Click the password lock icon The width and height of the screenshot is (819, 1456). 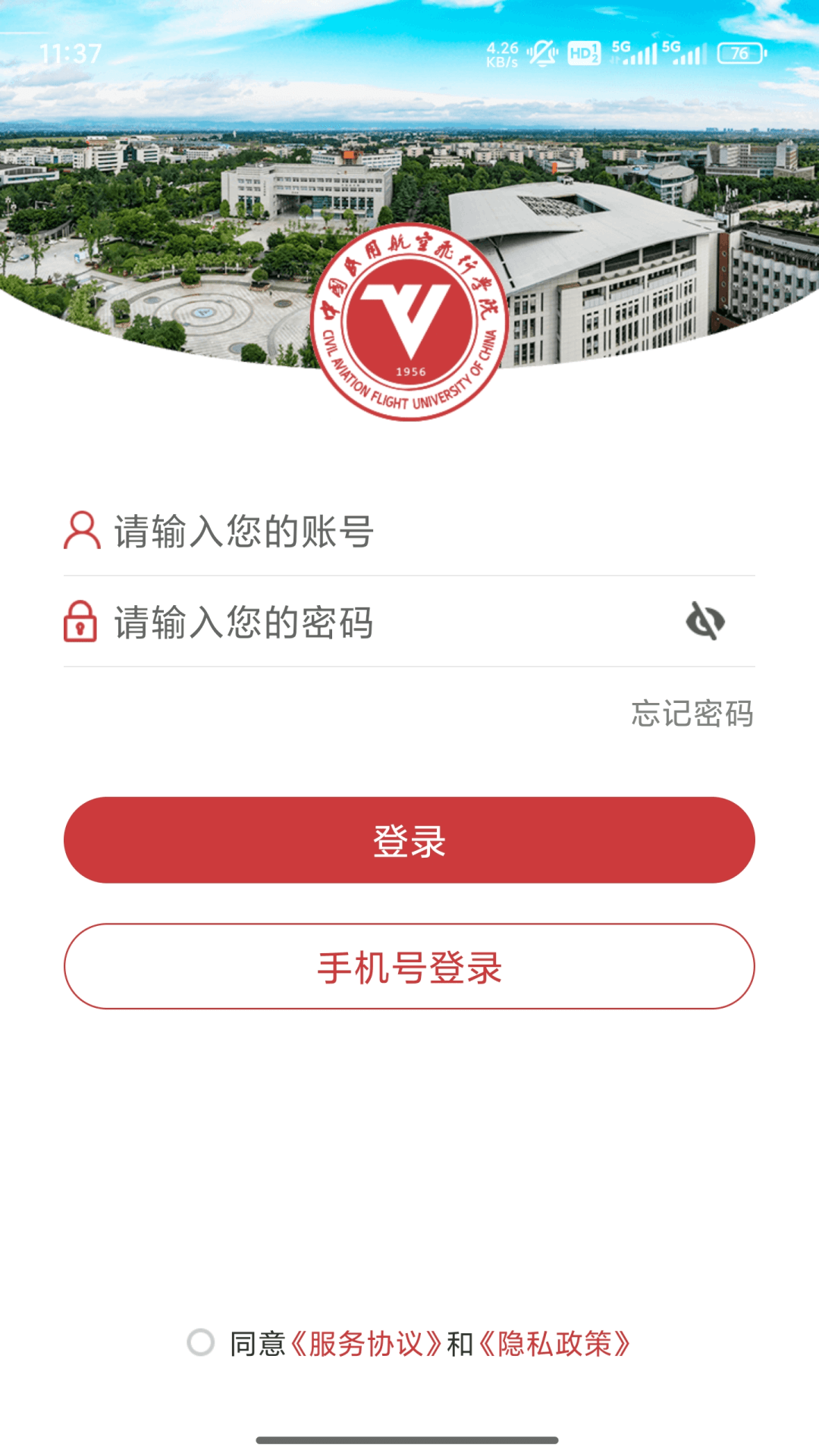click(80, 622)
